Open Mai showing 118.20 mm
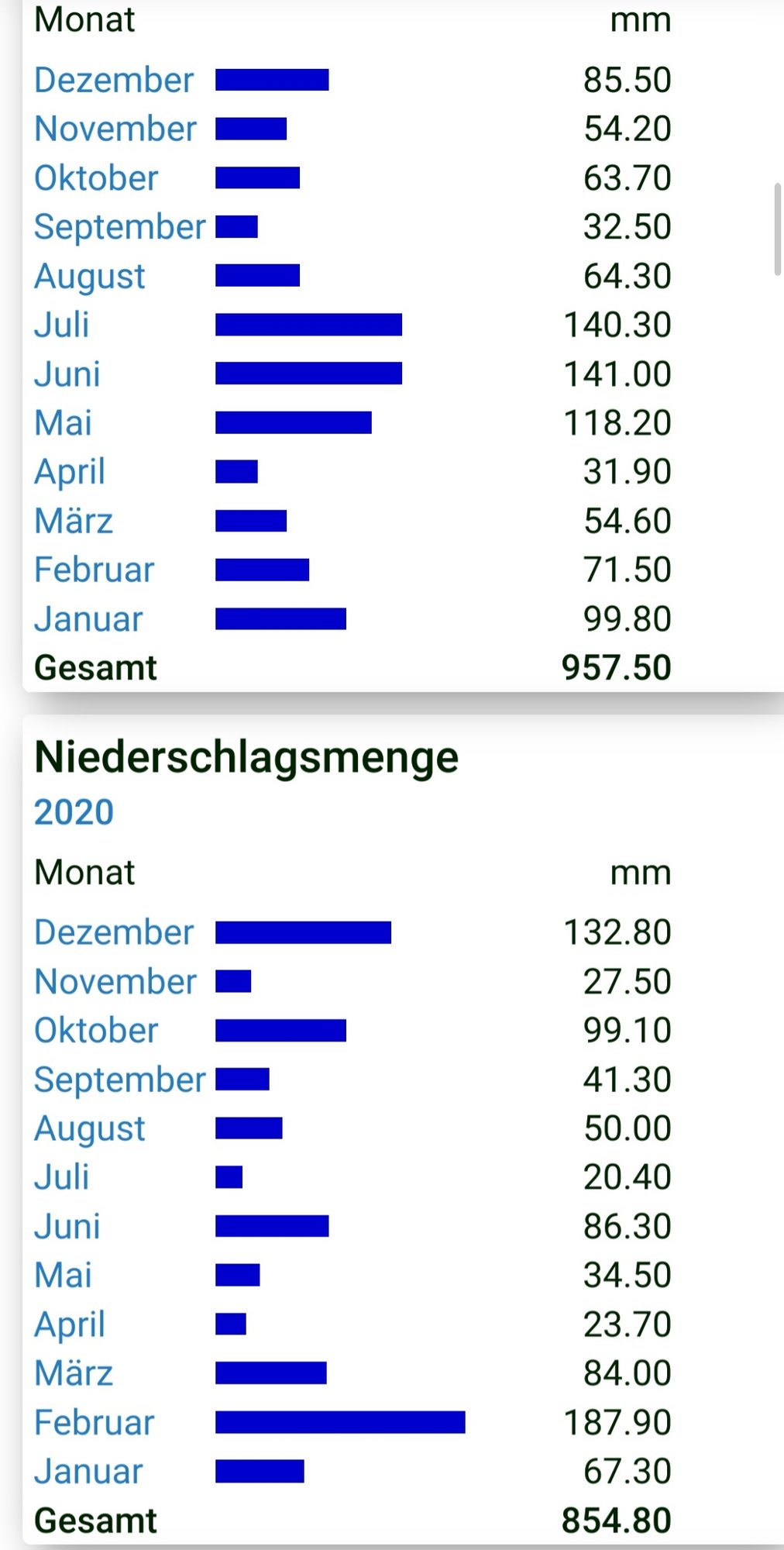This screenshot has height=1550, width=784. (x=64, y=423)
